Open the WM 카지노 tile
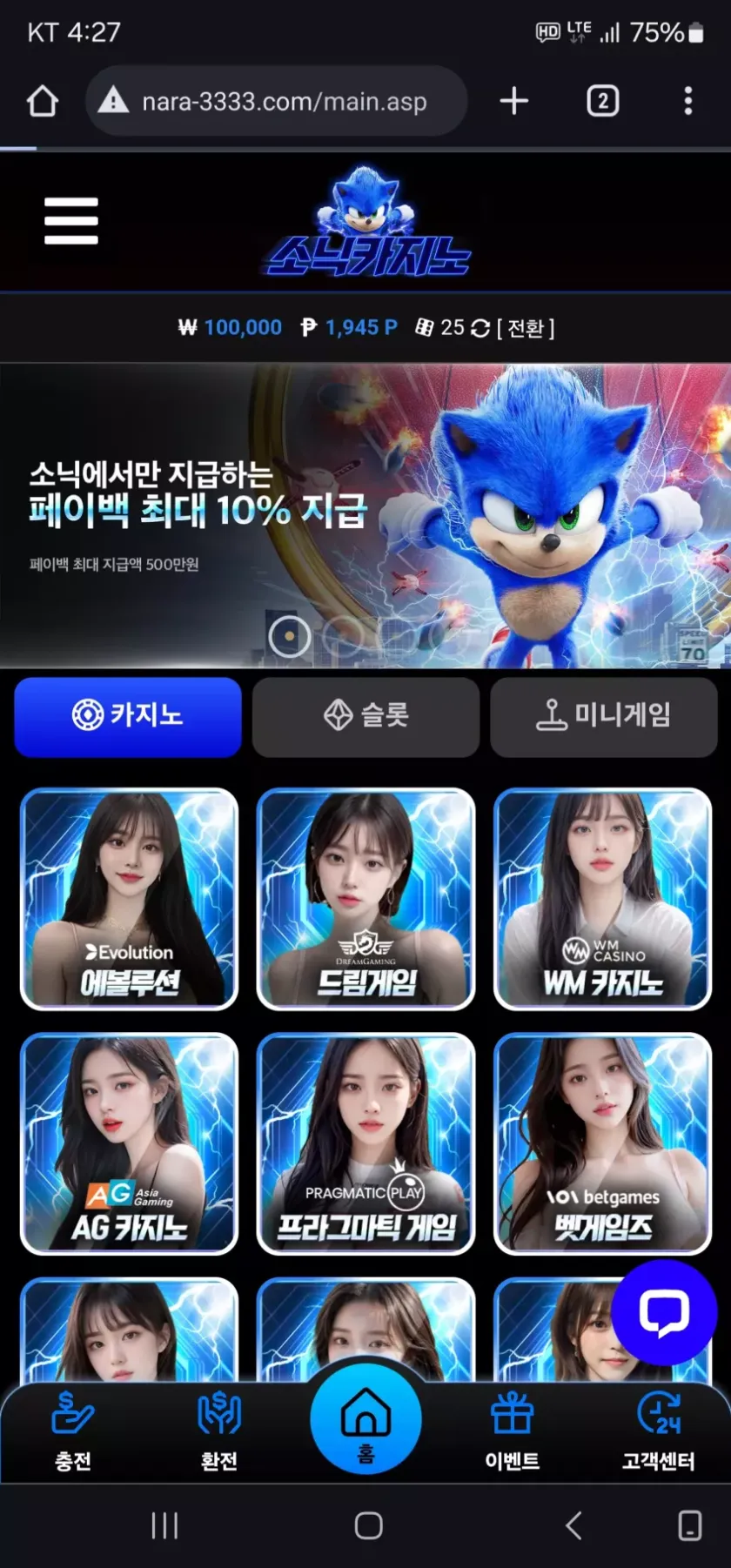The width and height of the screenshot is (731, 1568). [x=602, y=899]
